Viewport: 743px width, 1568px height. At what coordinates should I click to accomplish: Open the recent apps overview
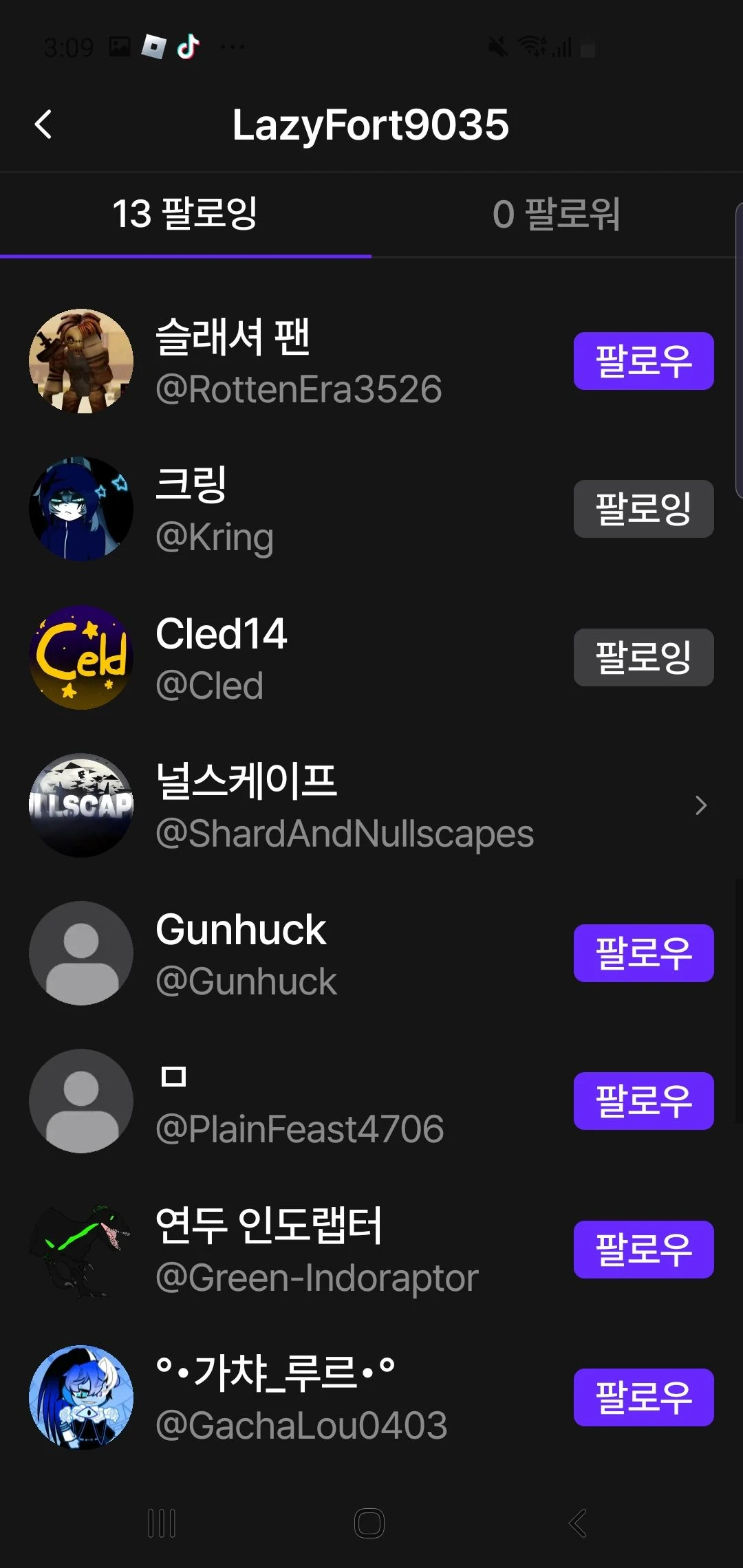coord(162,1523)
